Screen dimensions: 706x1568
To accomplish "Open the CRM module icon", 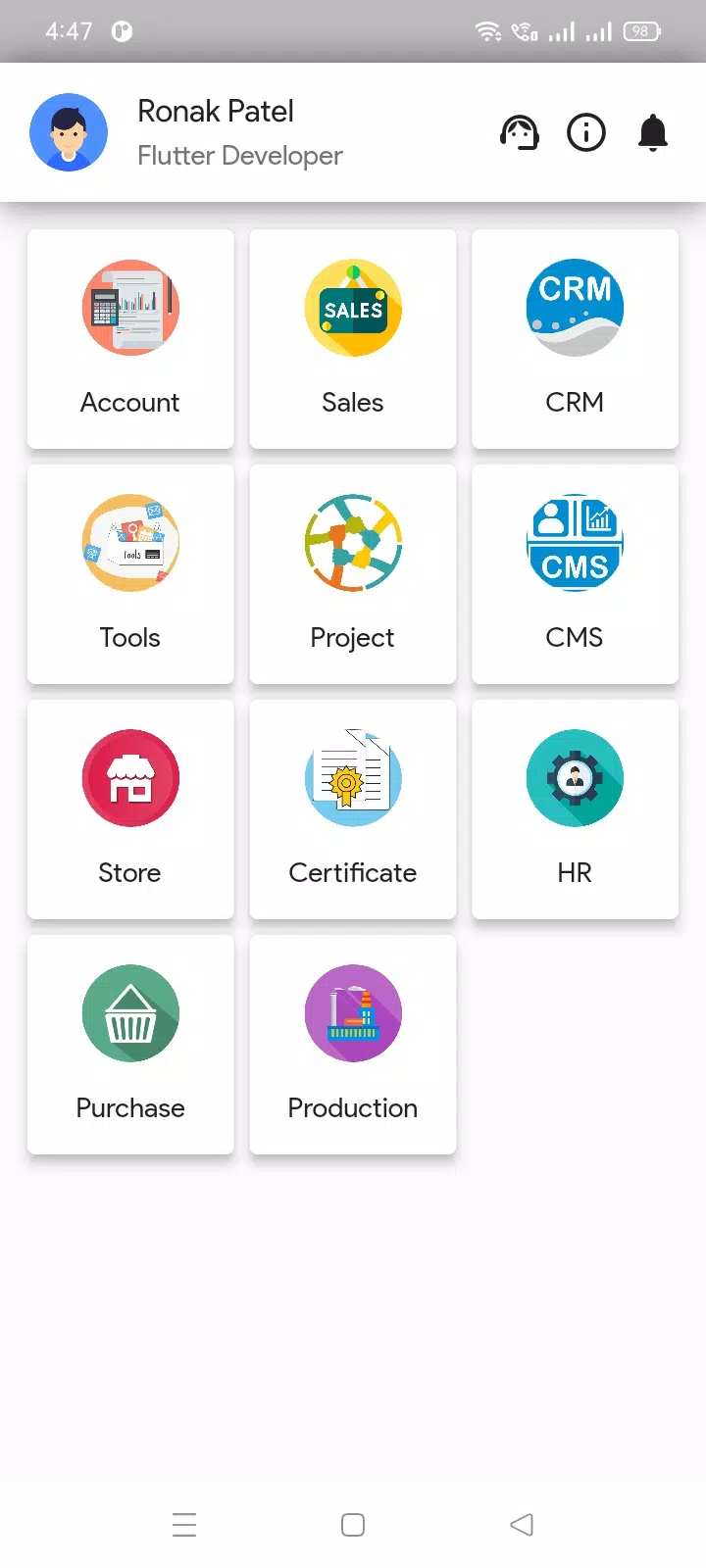I will [x=575, y=307].
